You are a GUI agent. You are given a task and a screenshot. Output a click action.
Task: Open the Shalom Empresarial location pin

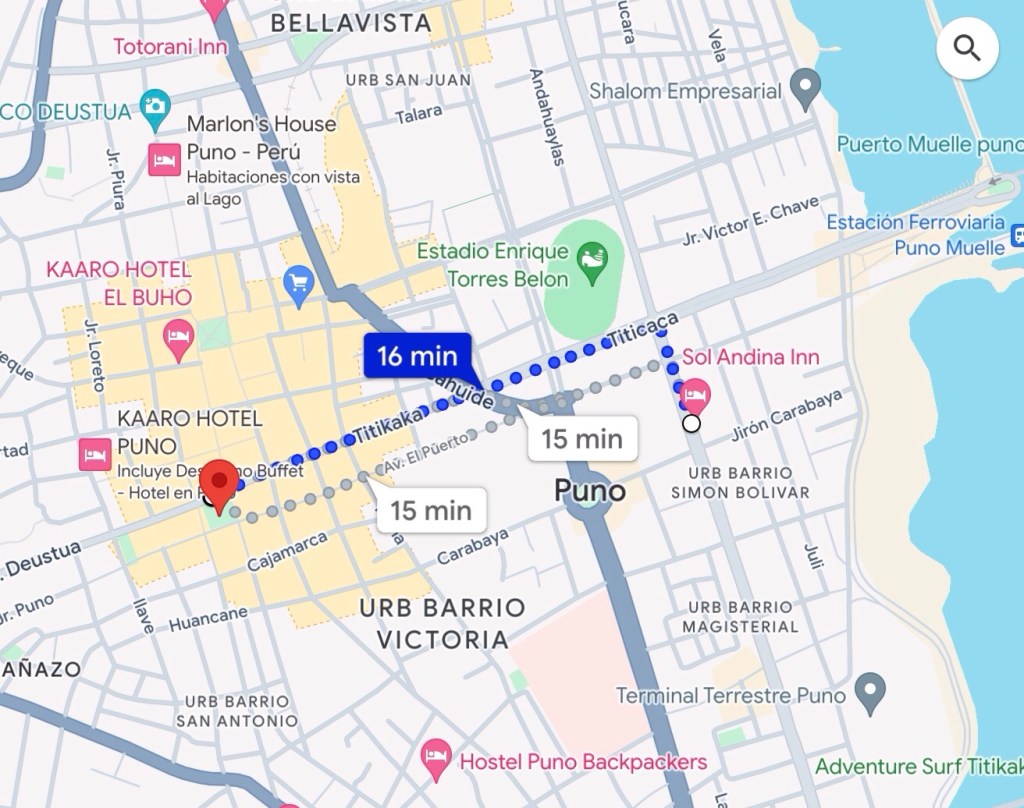[x=805, y=90]
